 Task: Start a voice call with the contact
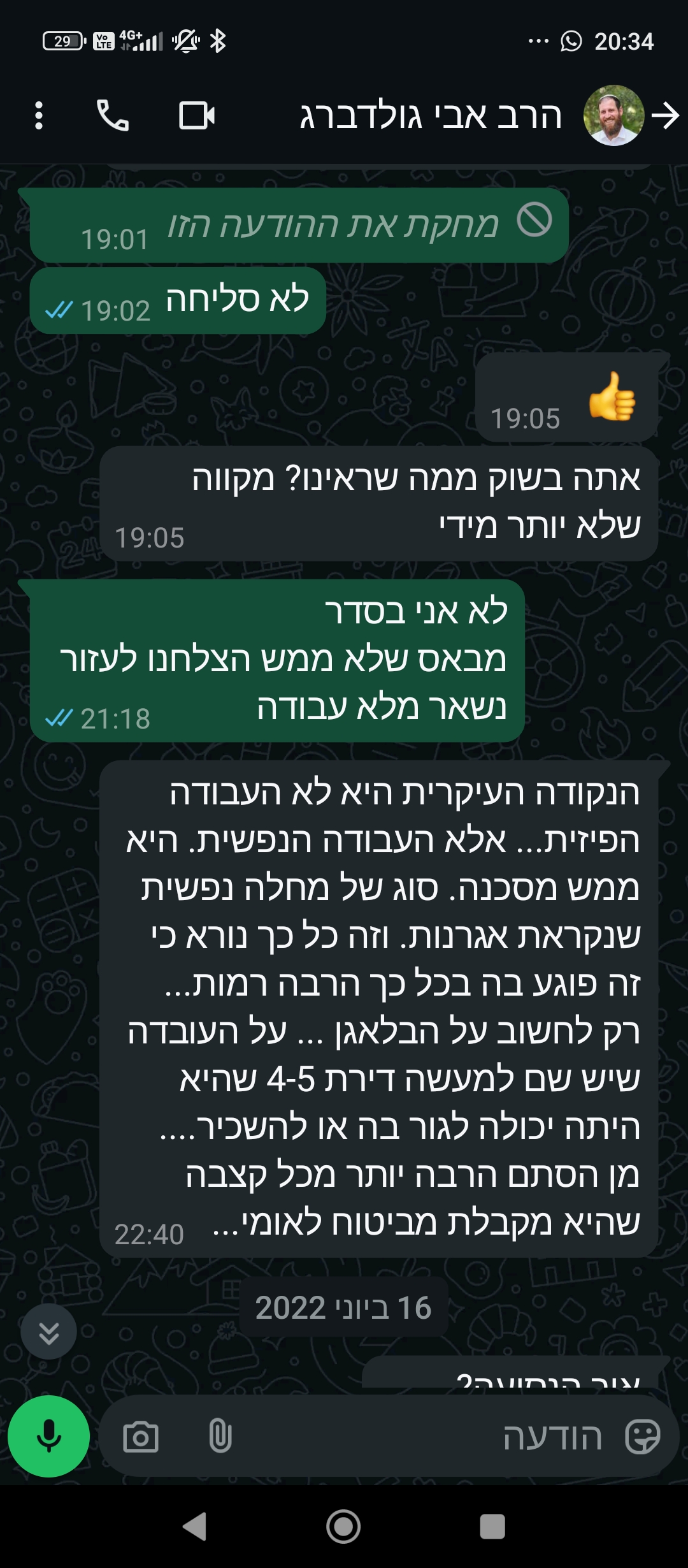[113, 115]
